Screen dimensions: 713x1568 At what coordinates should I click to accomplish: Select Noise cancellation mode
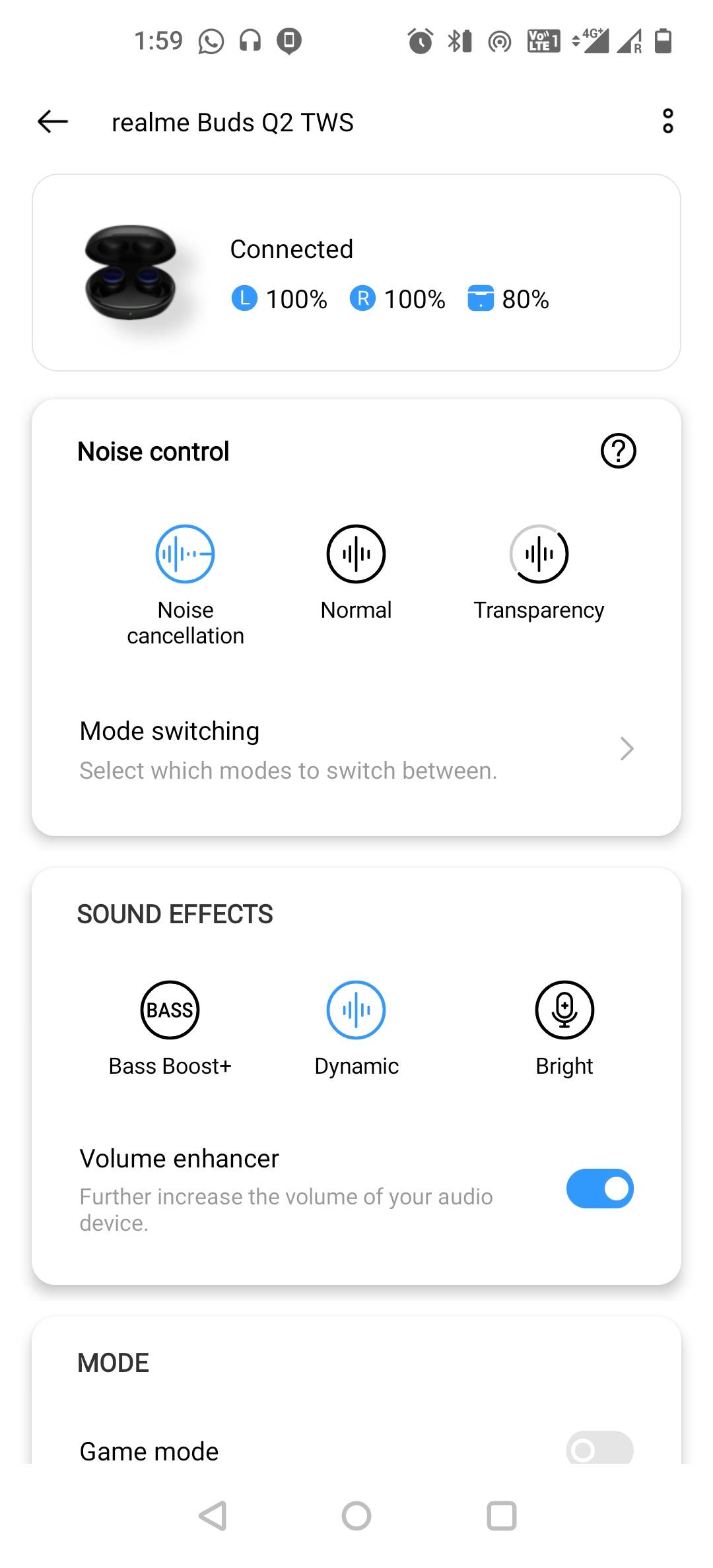(x=185, y=554)
